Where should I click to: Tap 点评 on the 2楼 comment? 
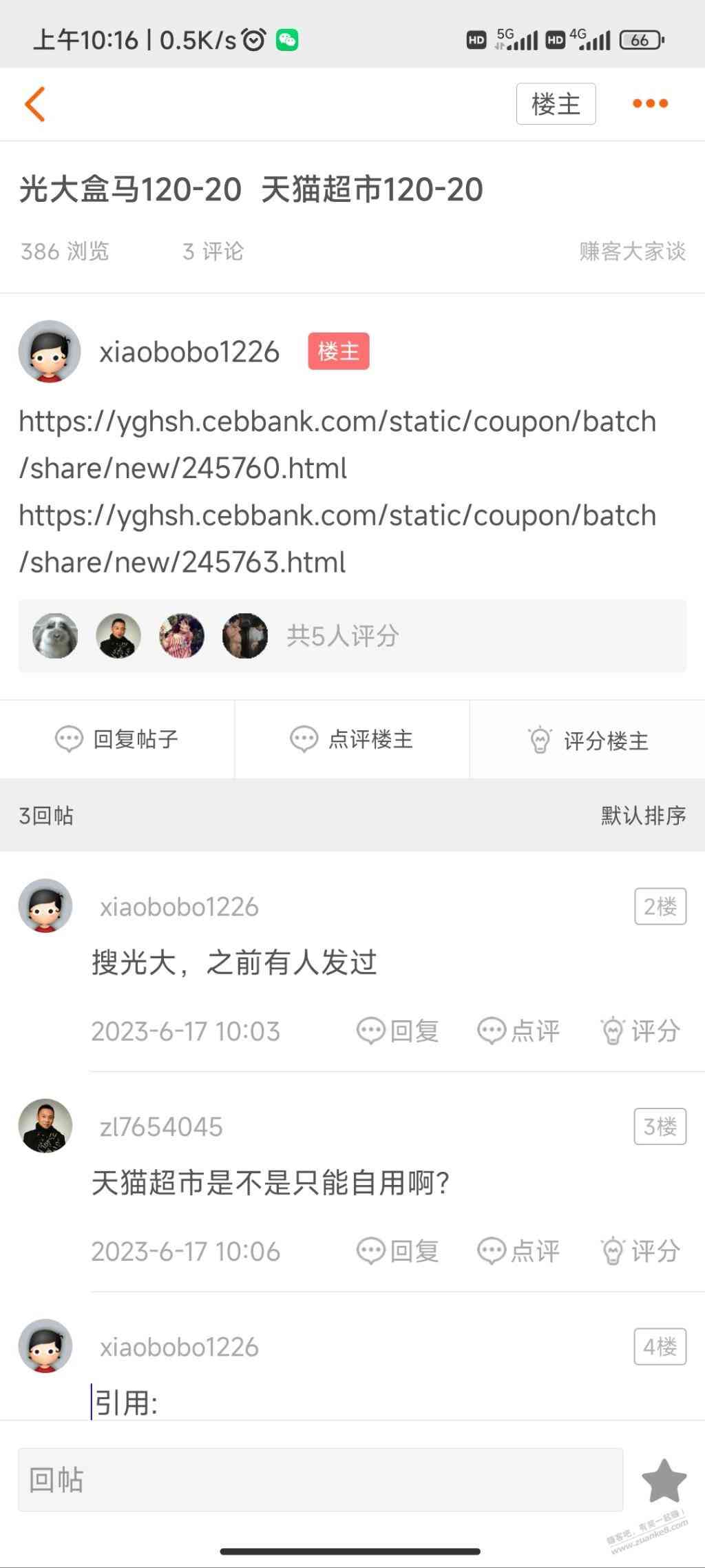(518, 1031)
